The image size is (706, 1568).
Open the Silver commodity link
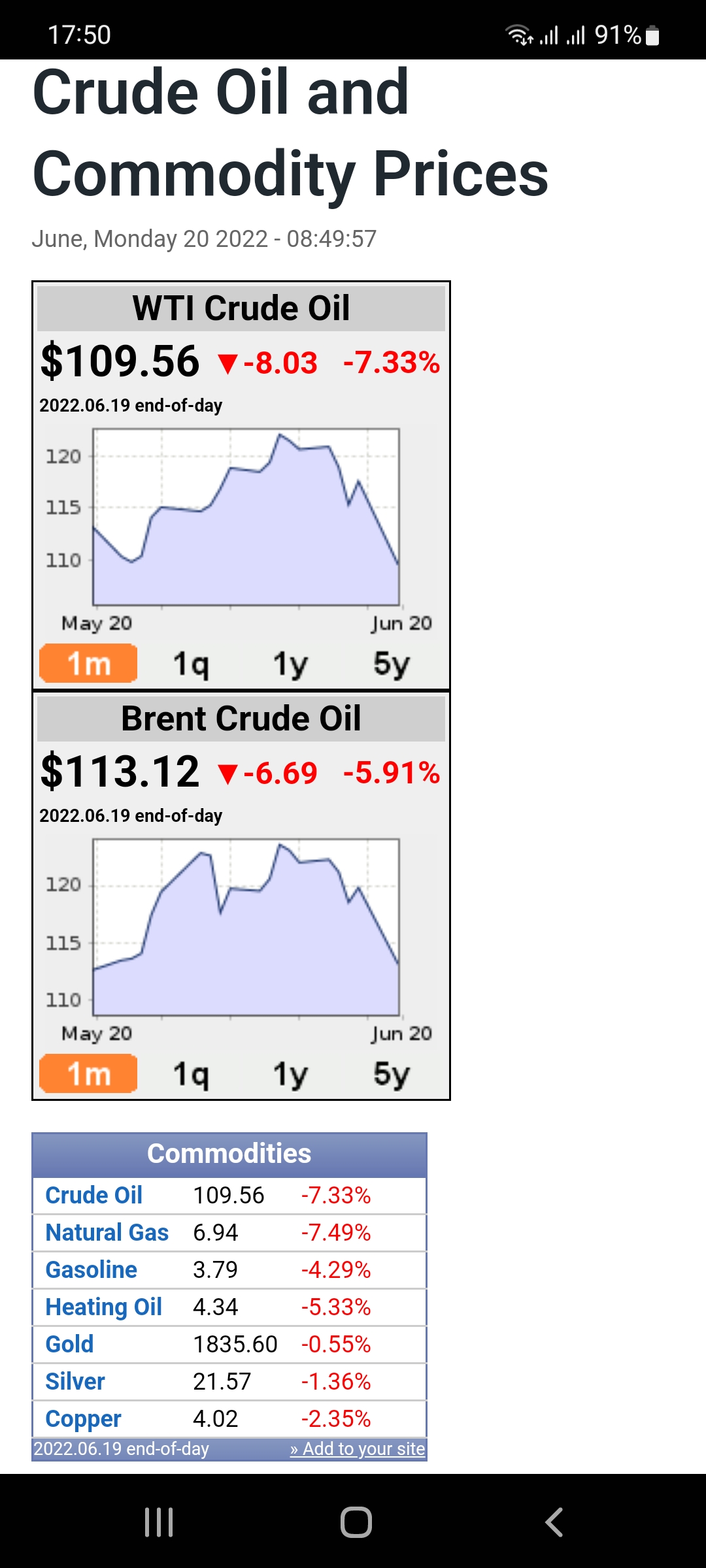point(75,1382)
